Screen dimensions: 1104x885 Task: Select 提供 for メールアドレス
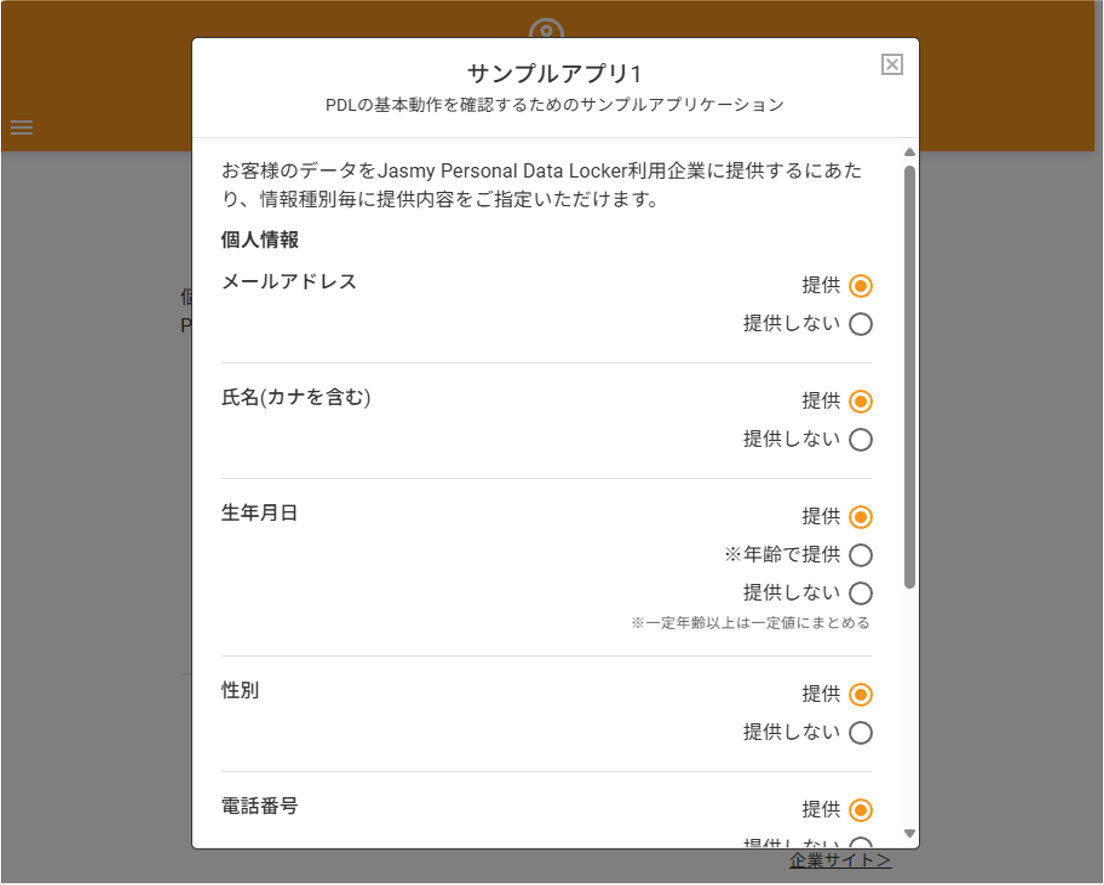tap(860, 286)
